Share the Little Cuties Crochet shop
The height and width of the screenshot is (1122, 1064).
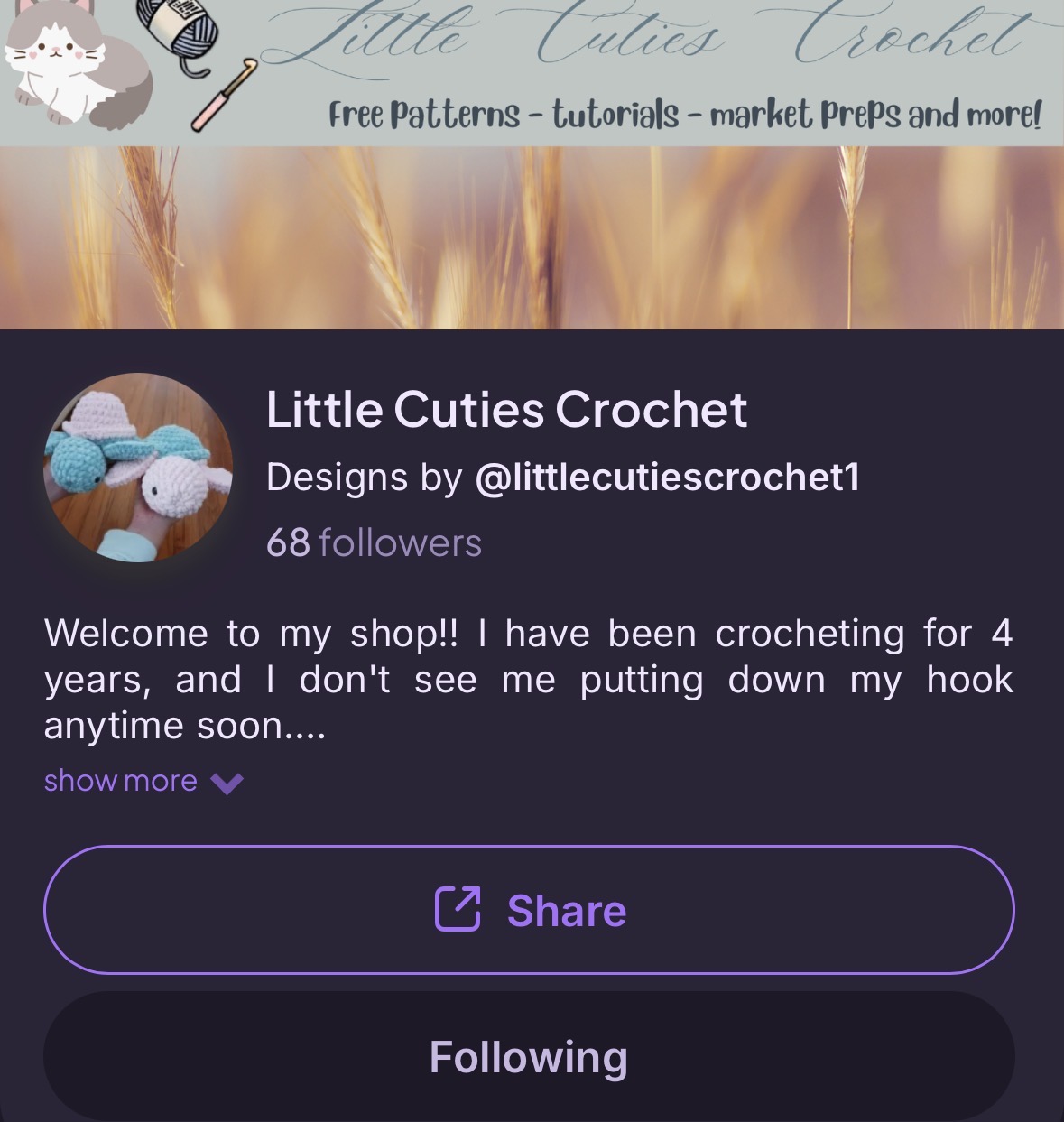(x=529, y=910)
